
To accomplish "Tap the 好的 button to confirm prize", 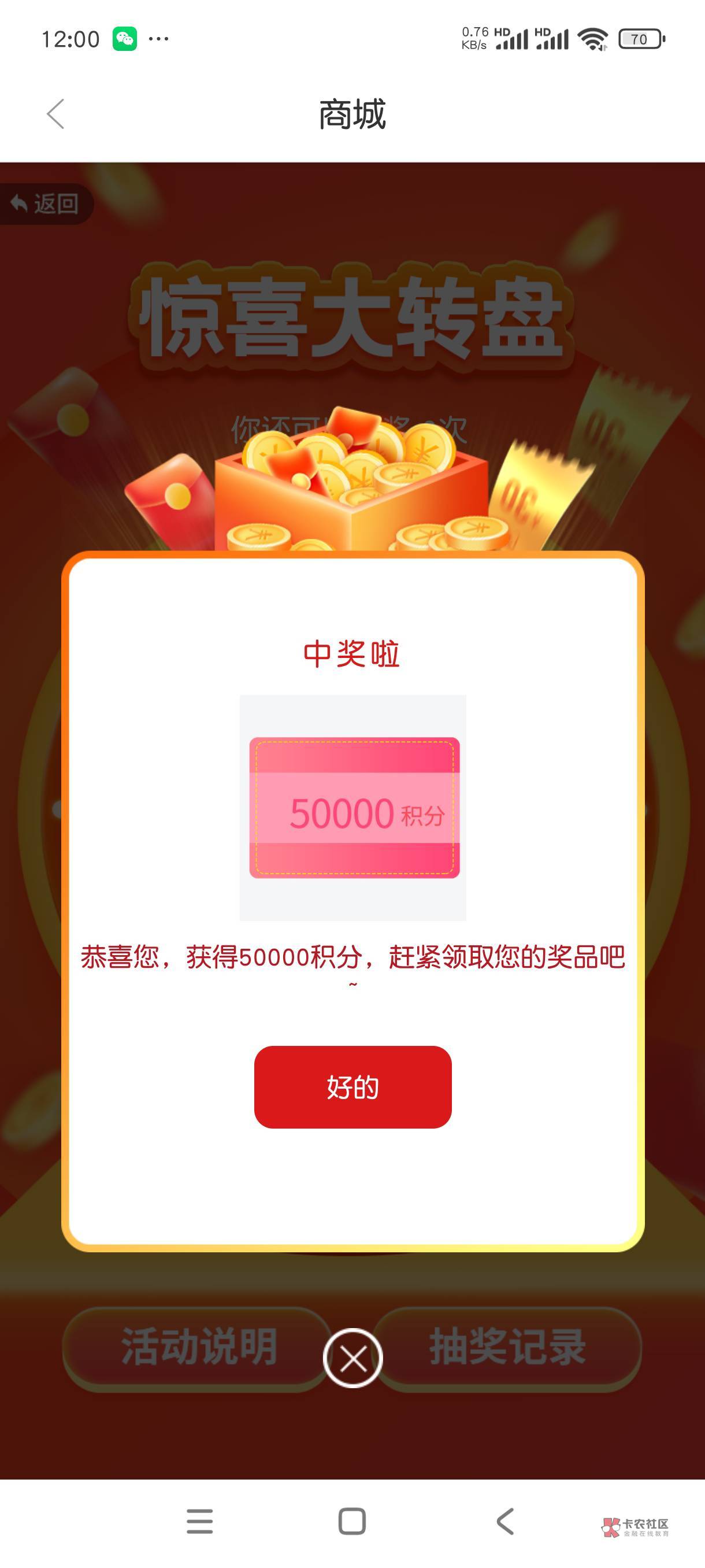I will pos(353,1086).
